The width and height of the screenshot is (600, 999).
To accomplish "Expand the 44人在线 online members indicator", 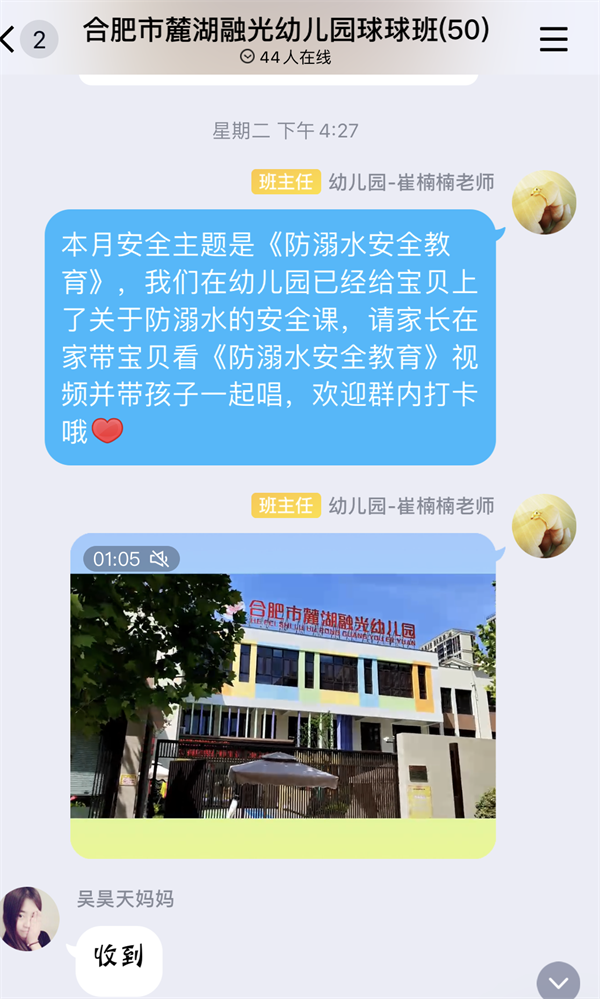I will [x=285, y=57].
